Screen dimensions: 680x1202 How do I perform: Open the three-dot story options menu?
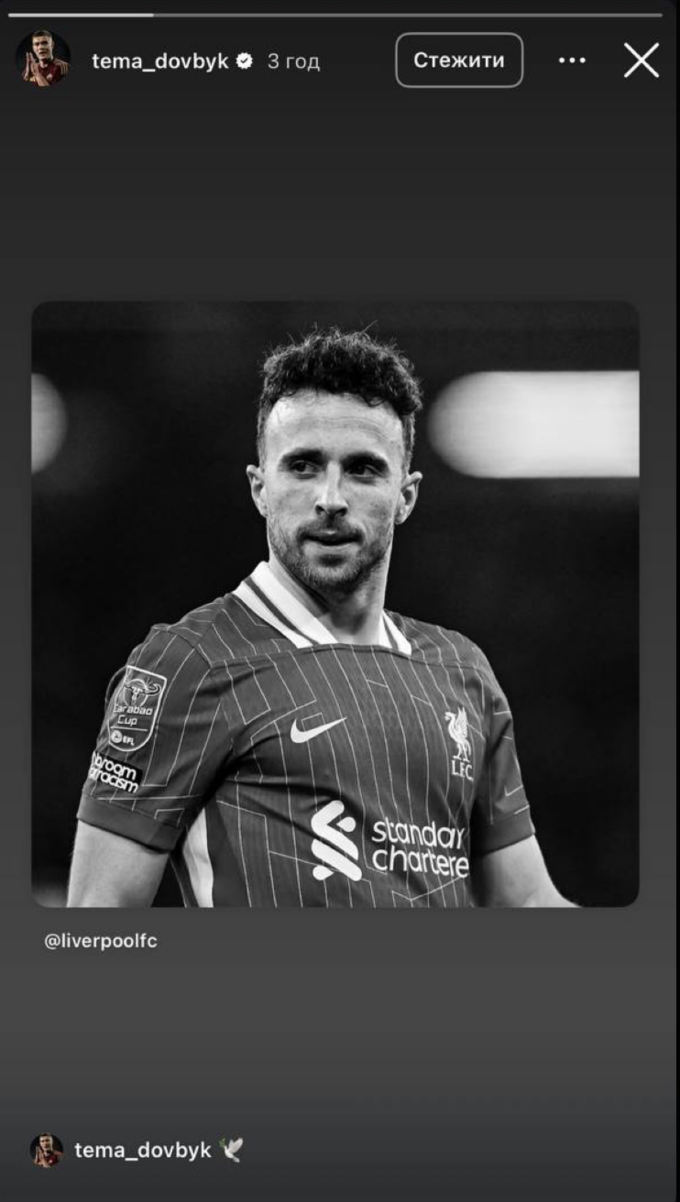(x=572, y=61)
